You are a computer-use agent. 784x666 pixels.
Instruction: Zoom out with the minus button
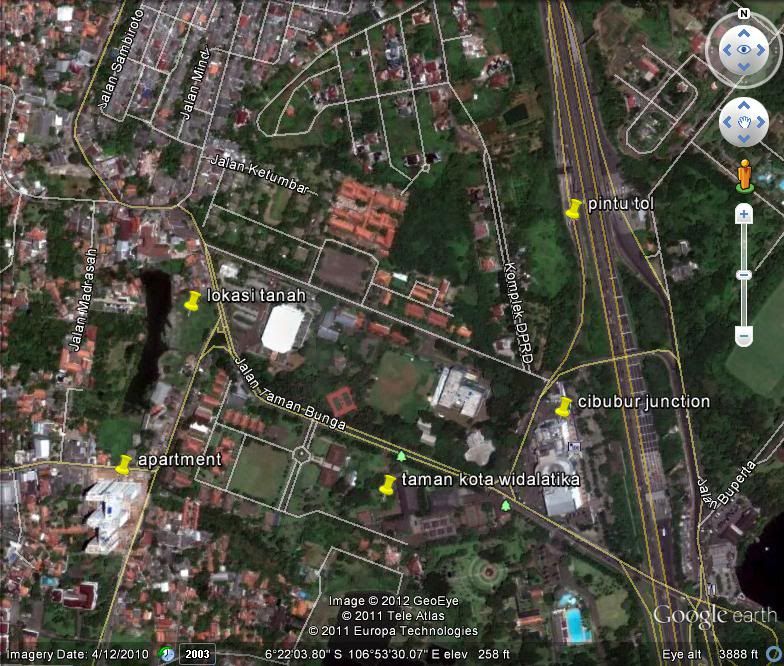point(743,335)
